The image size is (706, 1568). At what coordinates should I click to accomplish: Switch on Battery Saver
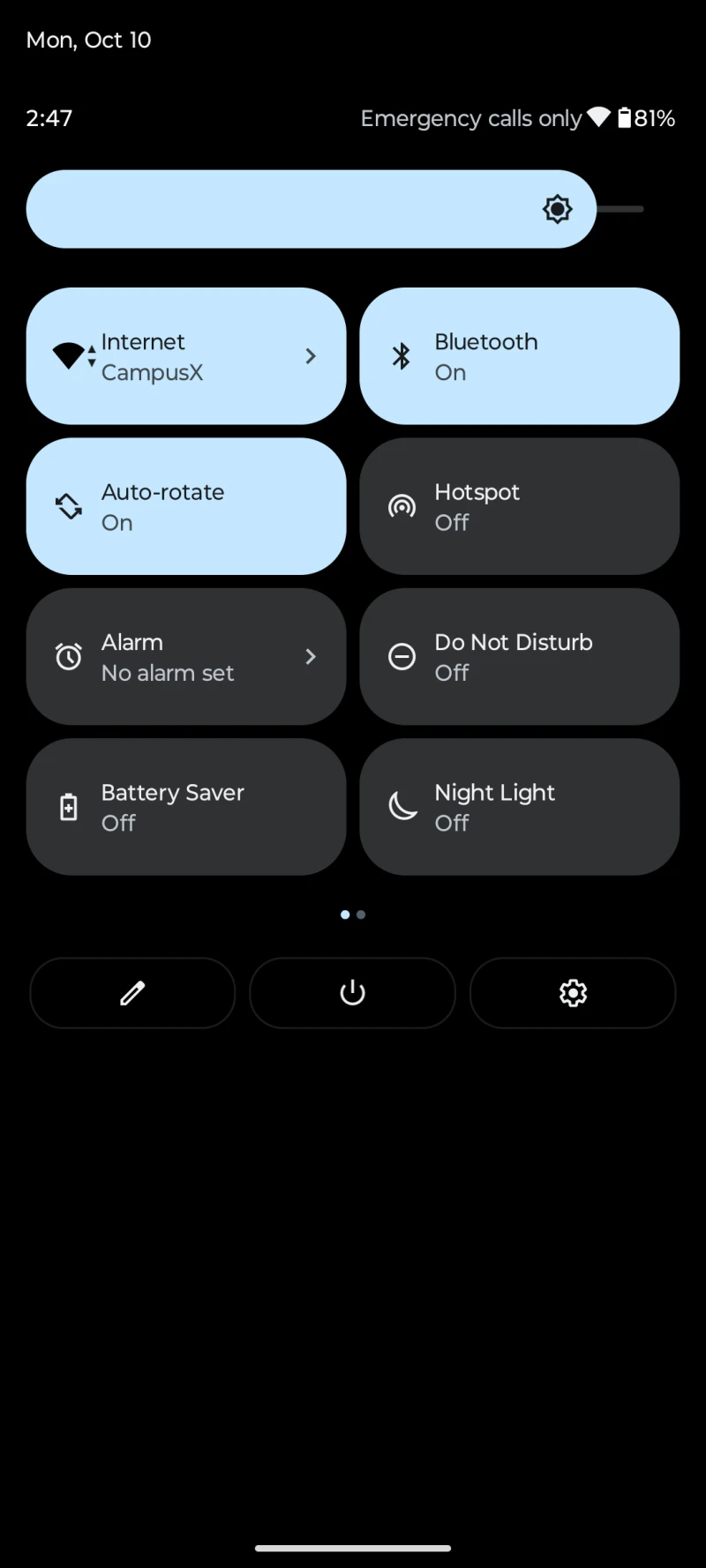click(185, 807)
